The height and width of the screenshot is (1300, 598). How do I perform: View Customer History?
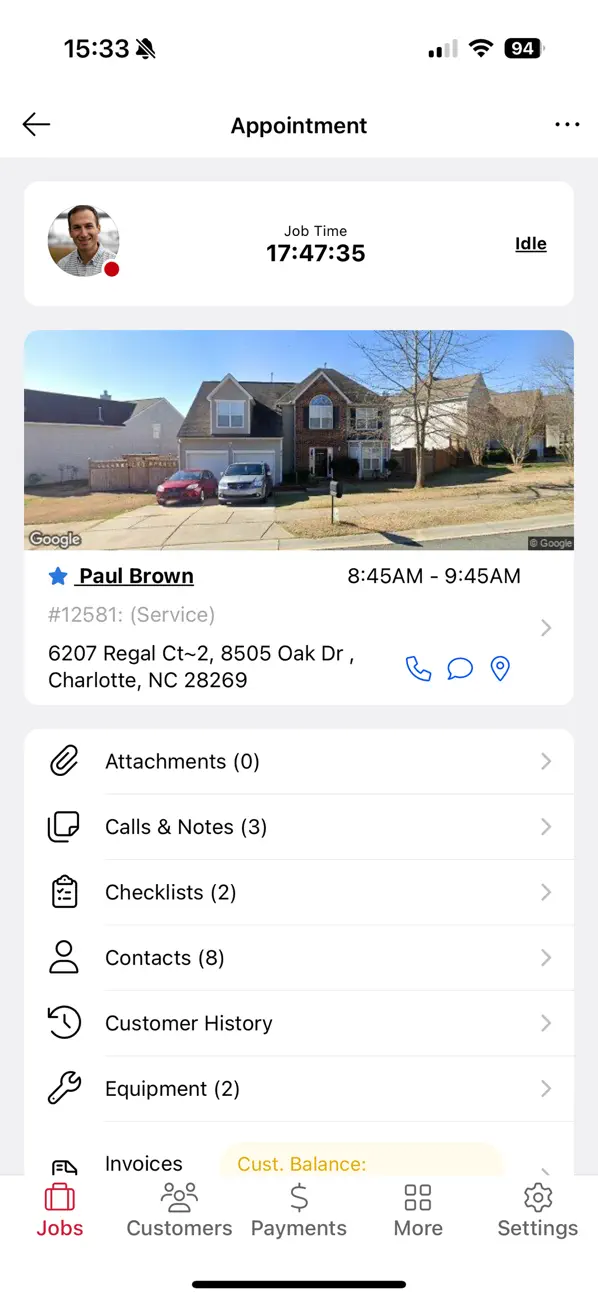(x=299, y=1023)
